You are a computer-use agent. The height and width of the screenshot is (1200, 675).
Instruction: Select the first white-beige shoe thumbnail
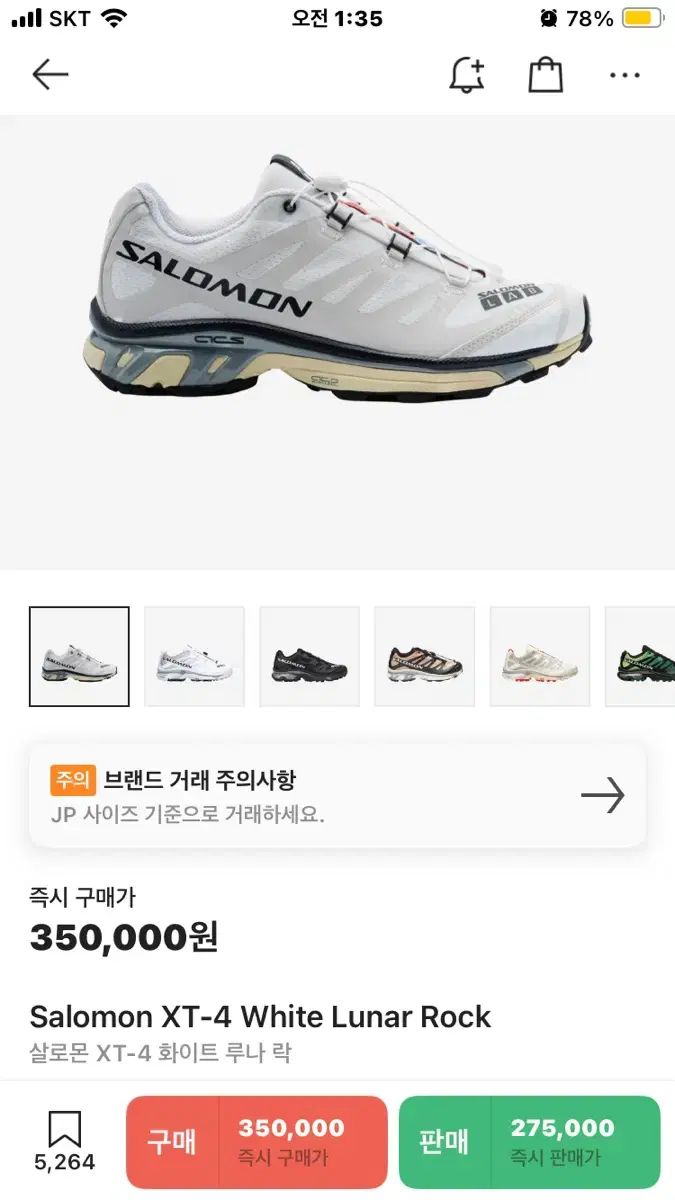[79, 657]
